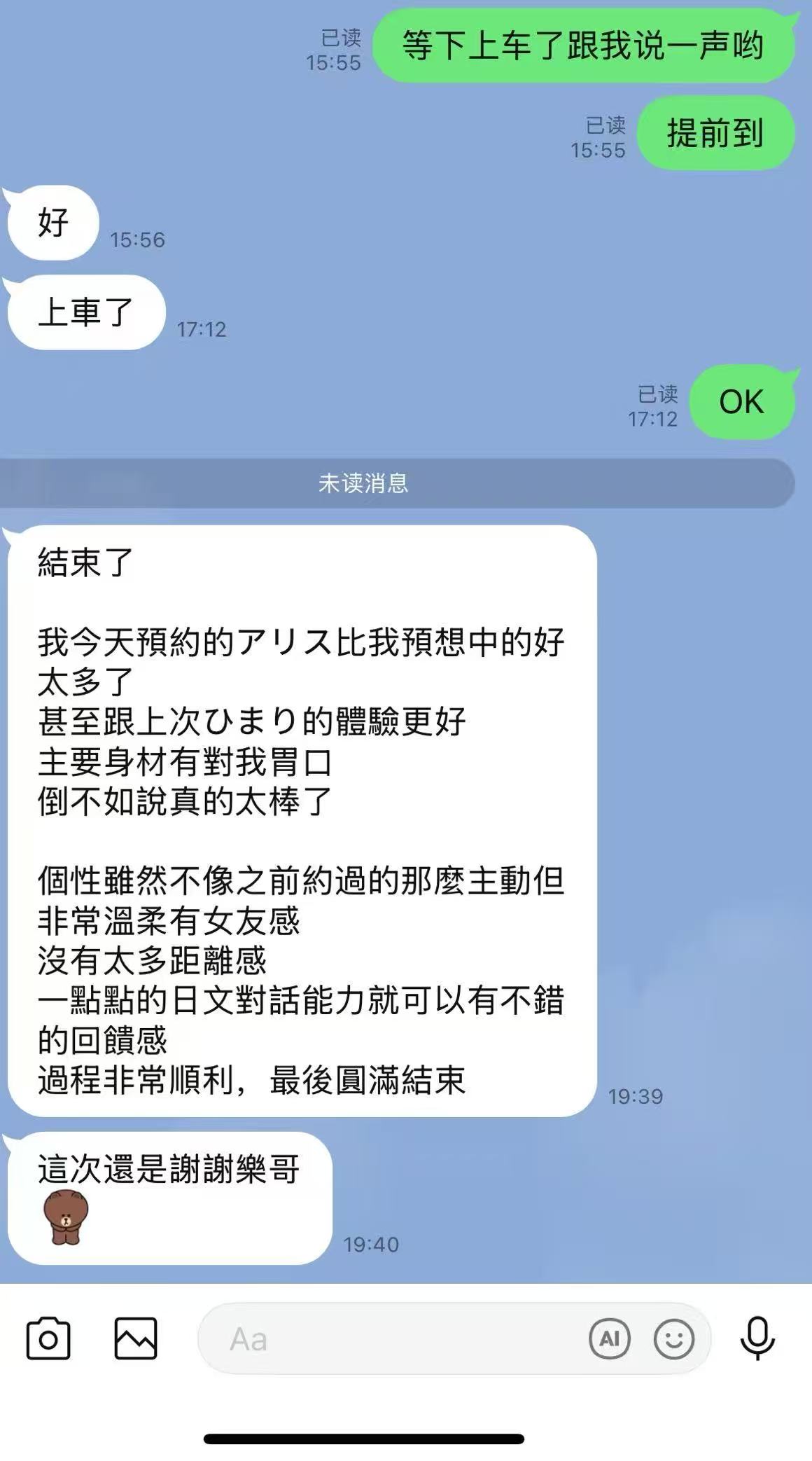Open the AI assistant in message box
The image size is (812, 1461).
[x=610, y=1338]
